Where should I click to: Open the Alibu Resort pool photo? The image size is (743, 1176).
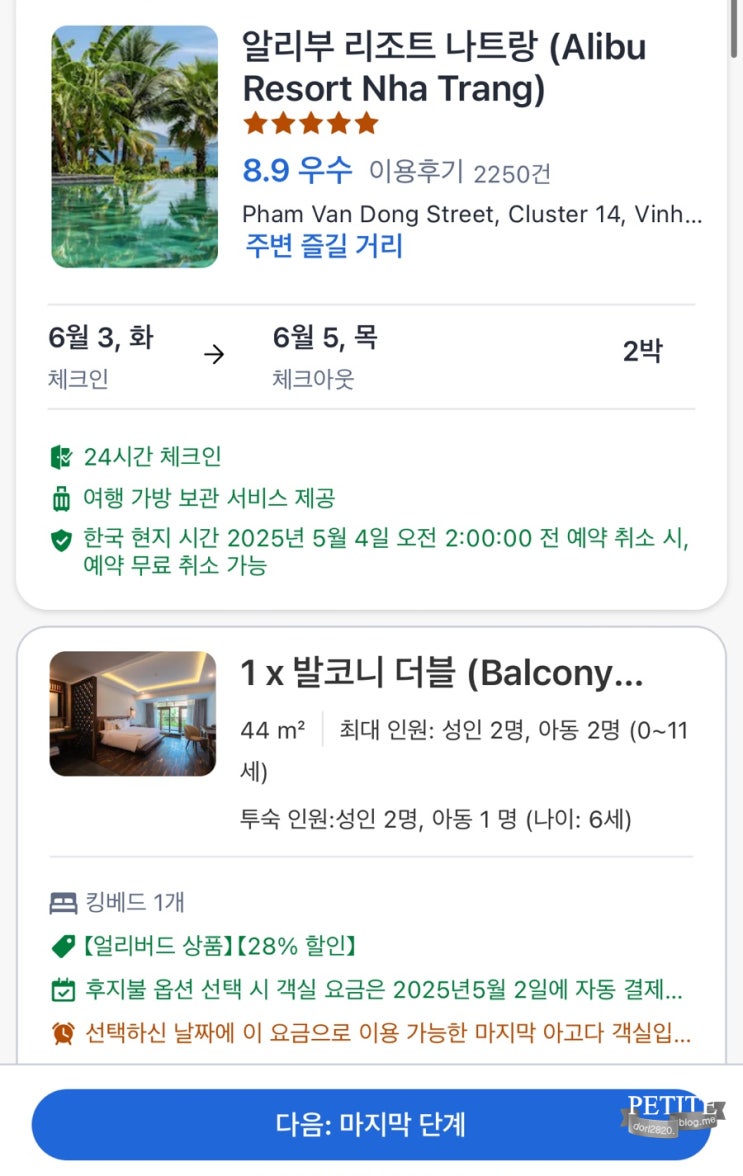point(134,147)
